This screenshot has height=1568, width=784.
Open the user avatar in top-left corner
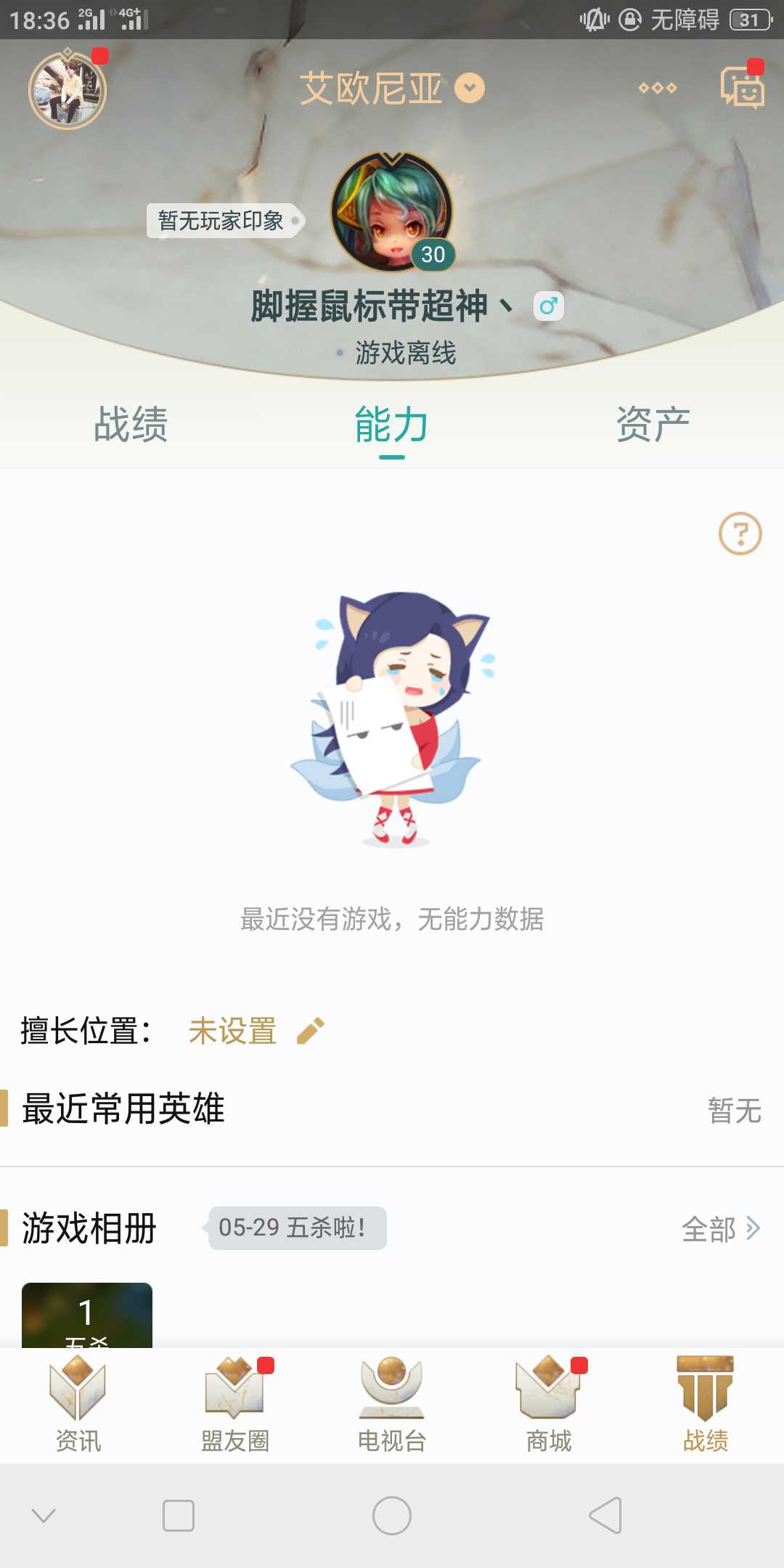click(68, 91)
